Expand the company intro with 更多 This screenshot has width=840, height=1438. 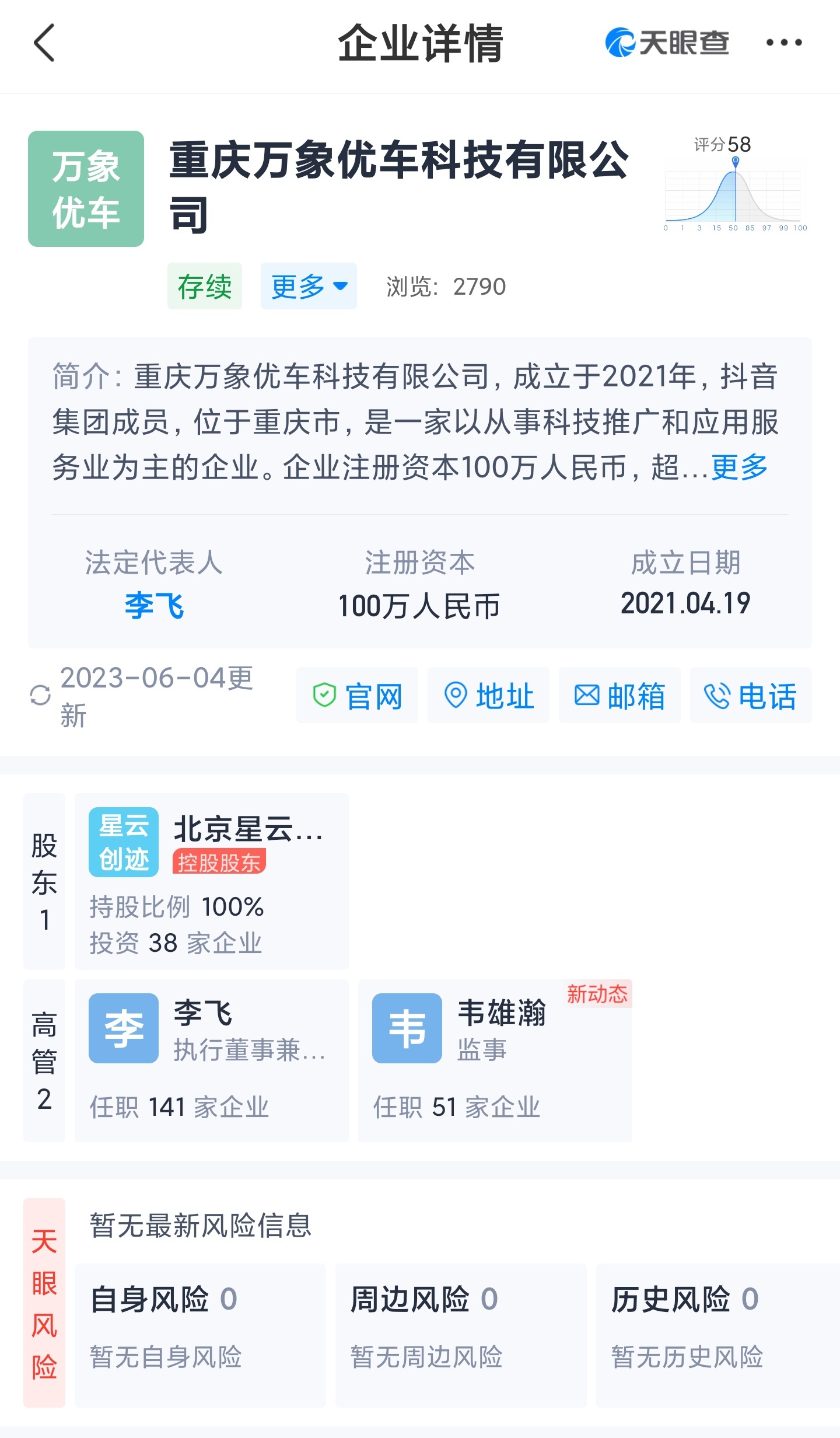point(739,467)
